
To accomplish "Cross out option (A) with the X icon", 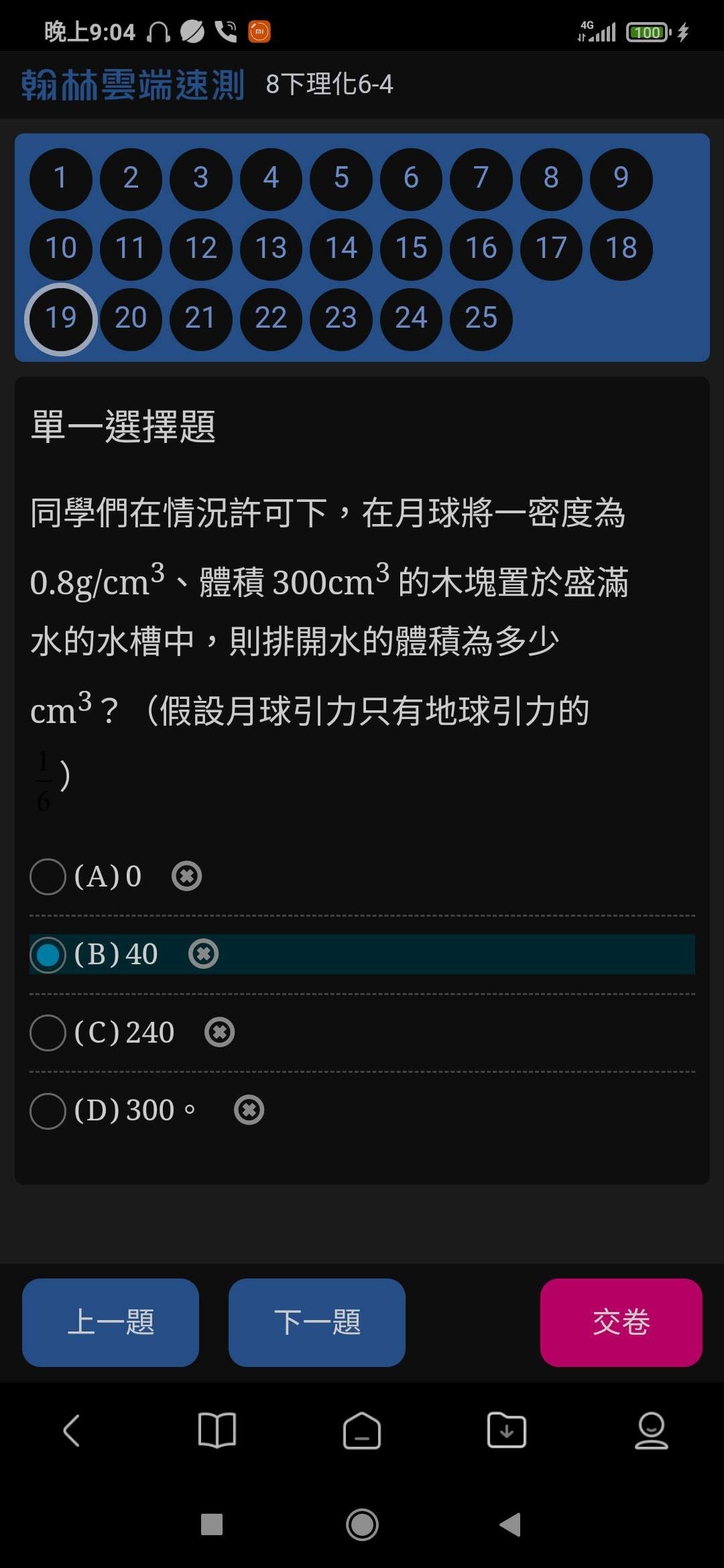I will coord(187,876).
